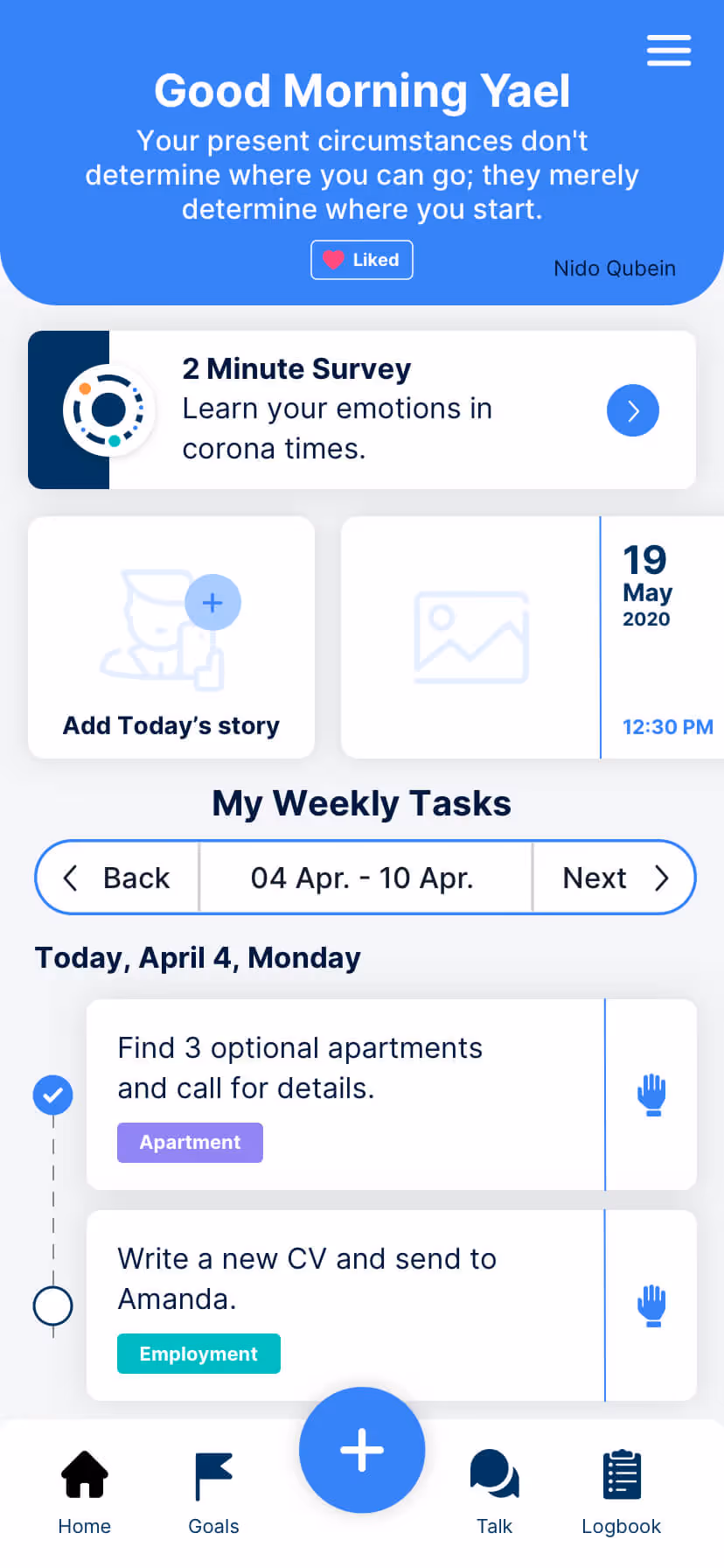The width and height of the screenshot is (724, 1568).
Task: Uncheck the apartments task checkmark
Action: click(52, 1095)
